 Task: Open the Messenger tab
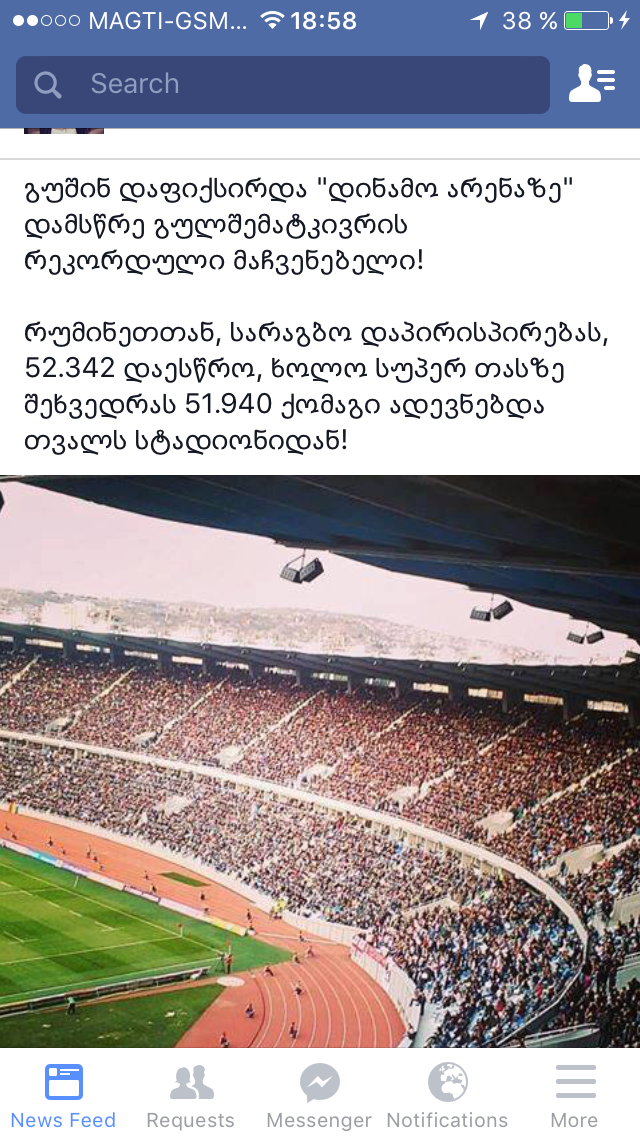(319, 1096)
